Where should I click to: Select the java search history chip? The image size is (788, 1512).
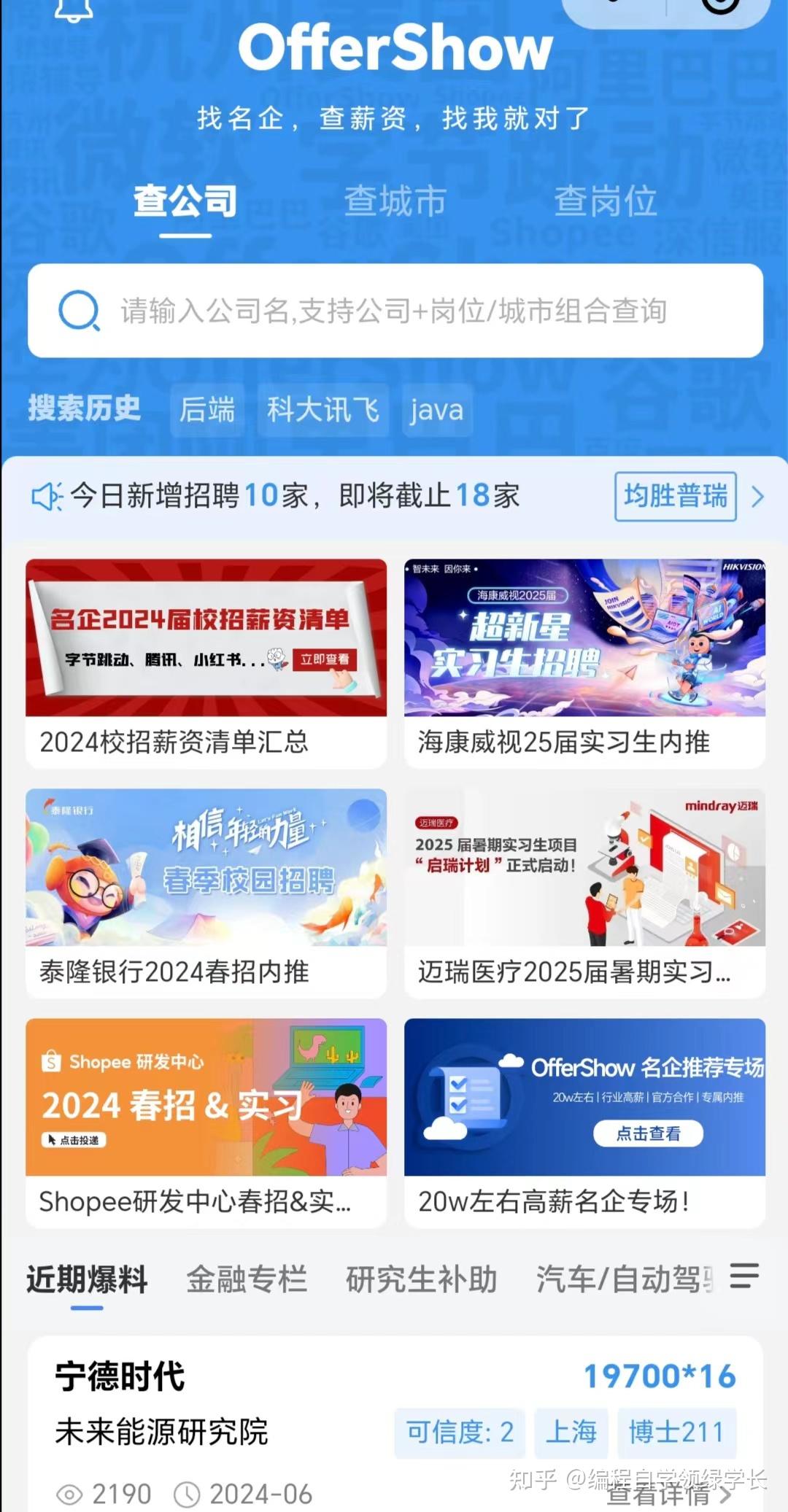[x=436, y=411]
